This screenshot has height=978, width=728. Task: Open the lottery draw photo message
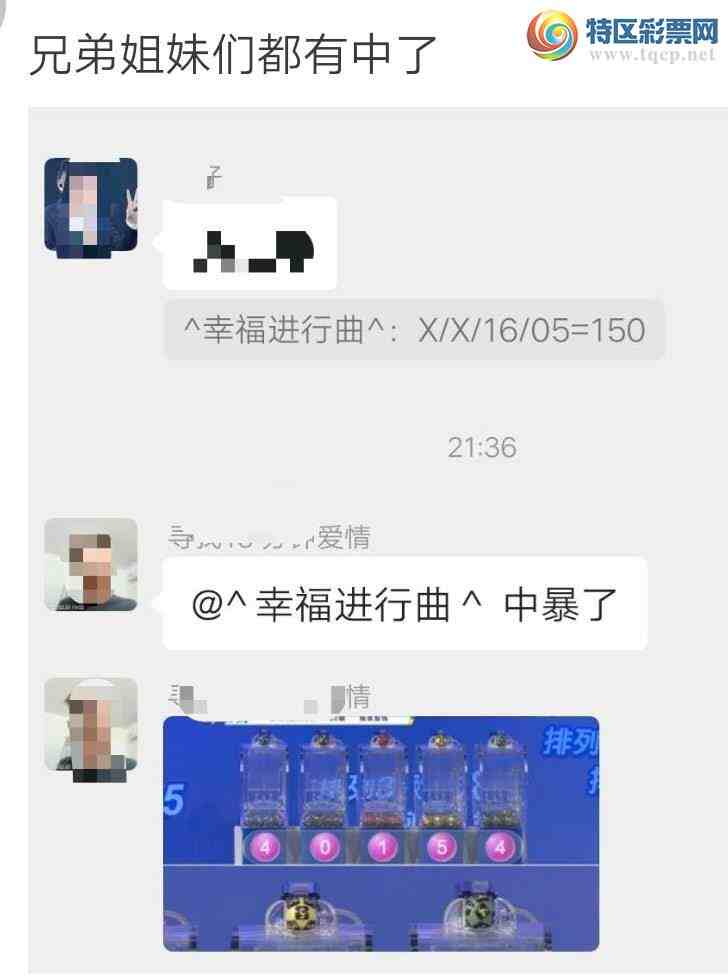coord(381,832)
